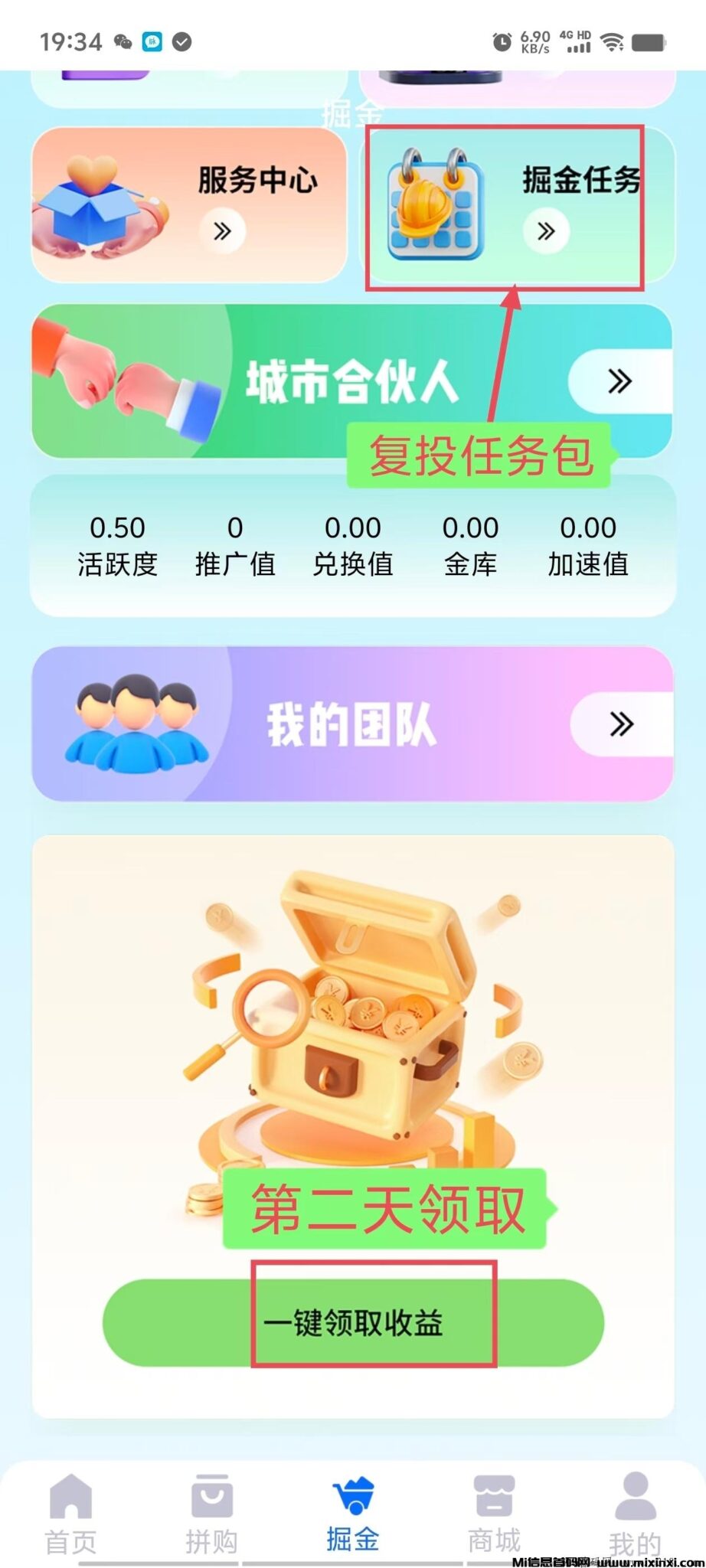
Task: Switch to the 拼购 tab
Action: (x=211, y=1514)
